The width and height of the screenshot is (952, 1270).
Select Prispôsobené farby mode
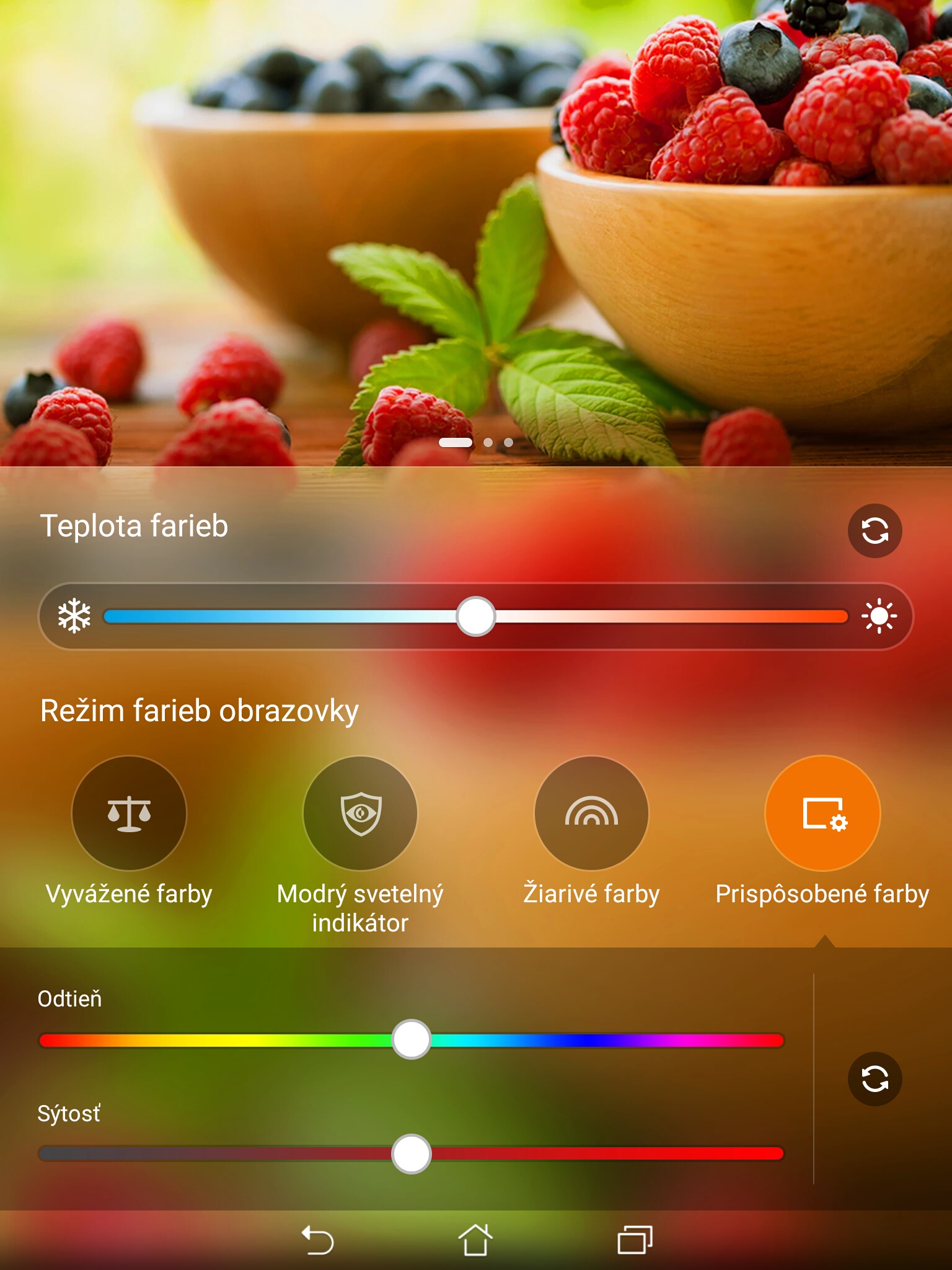(822, 813)
